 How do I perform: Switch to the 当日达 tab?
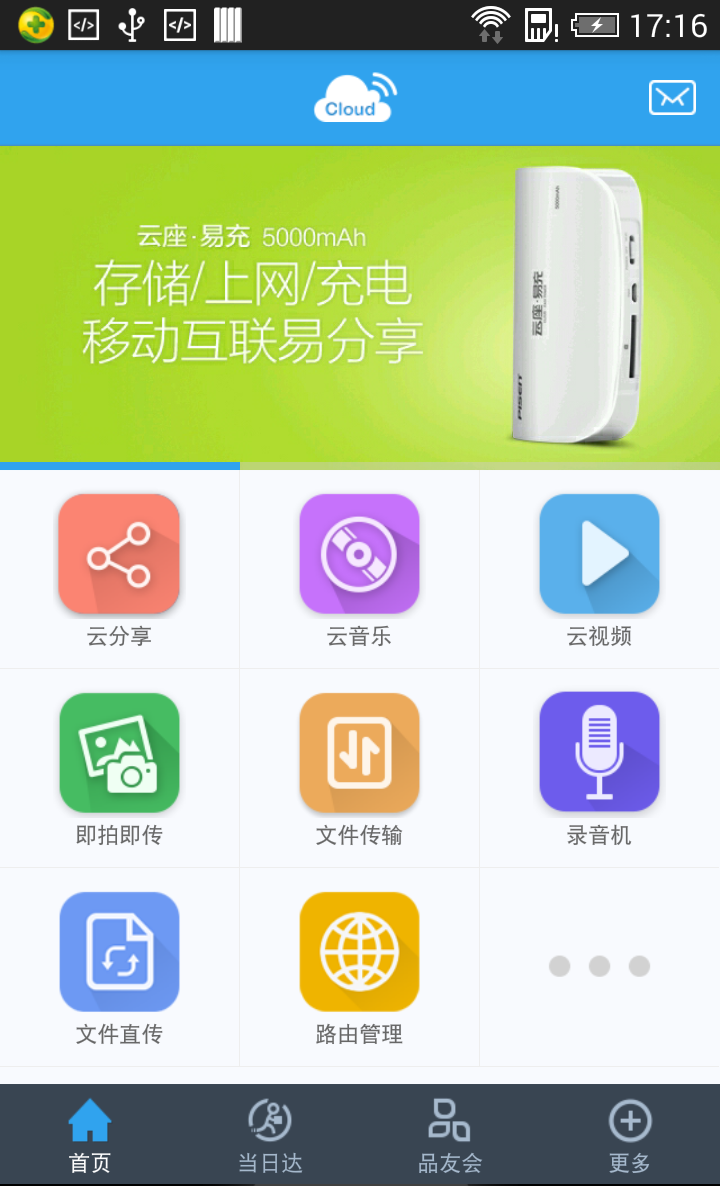tap(270, 1136)
